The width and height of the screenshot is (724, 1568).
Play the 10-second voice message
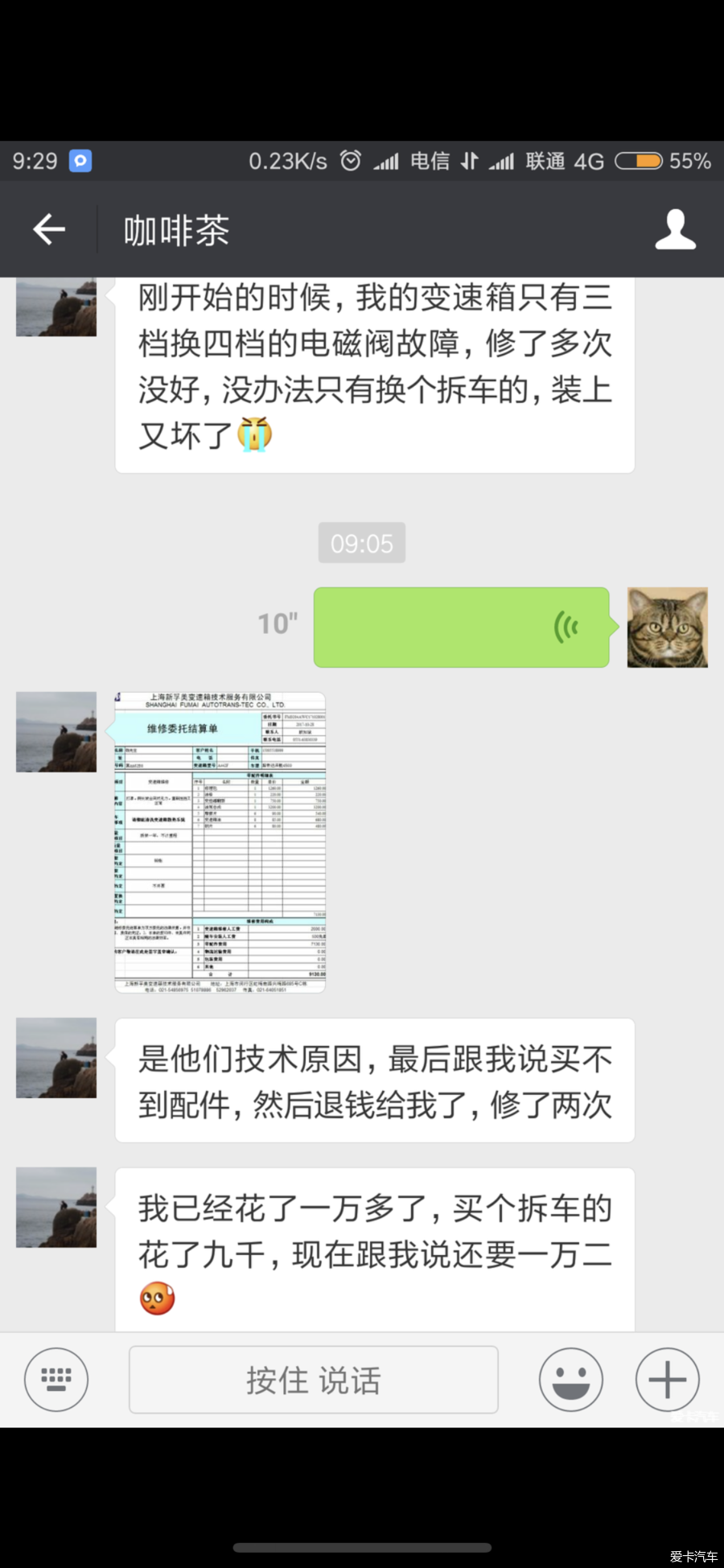tap(461, 627)
